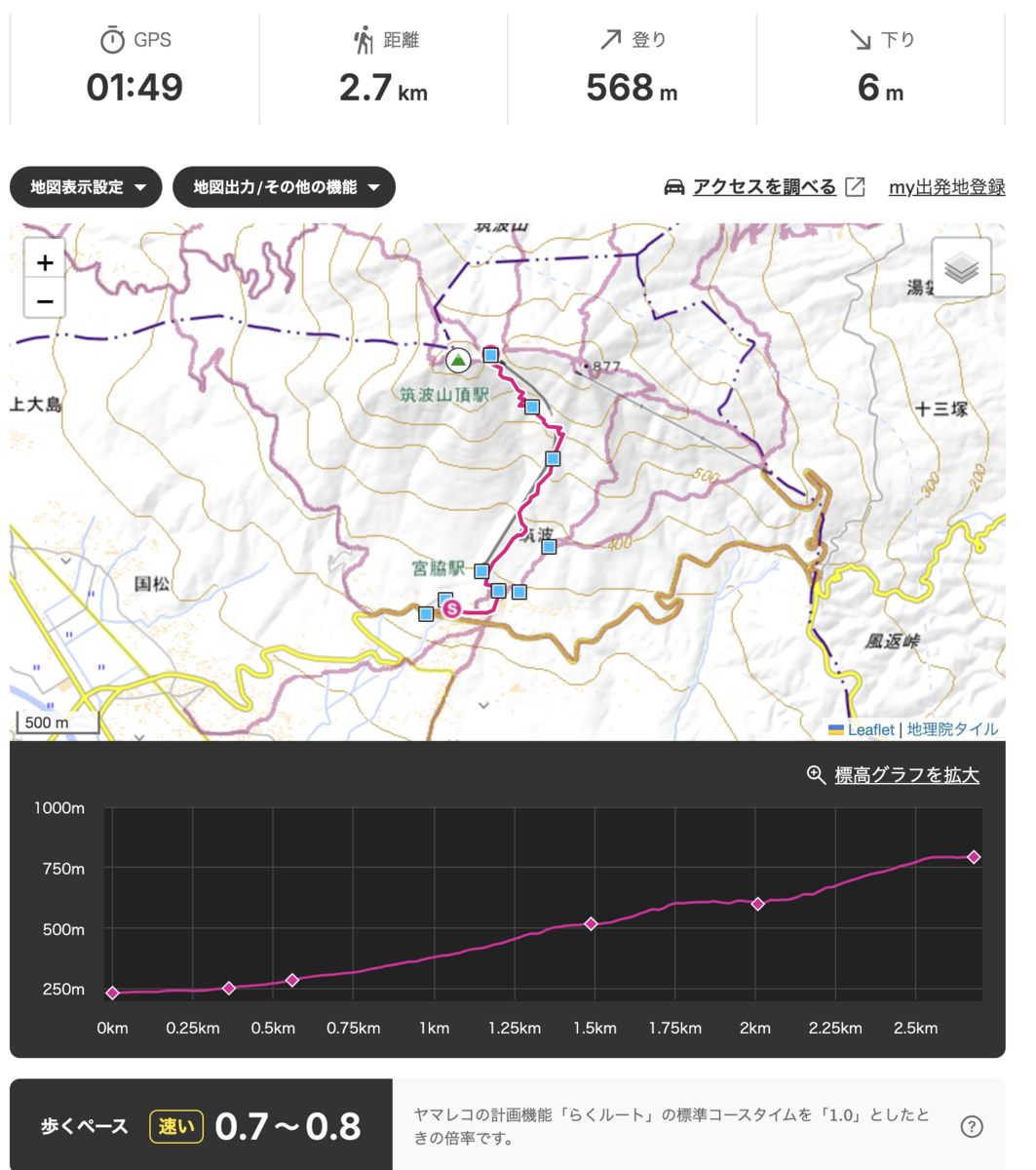Image resolution: width=1036 pixels, height=1170 pixels.
Task: Open the 地図出力/その他の機能 dropdown
Action: click(284, 187)
